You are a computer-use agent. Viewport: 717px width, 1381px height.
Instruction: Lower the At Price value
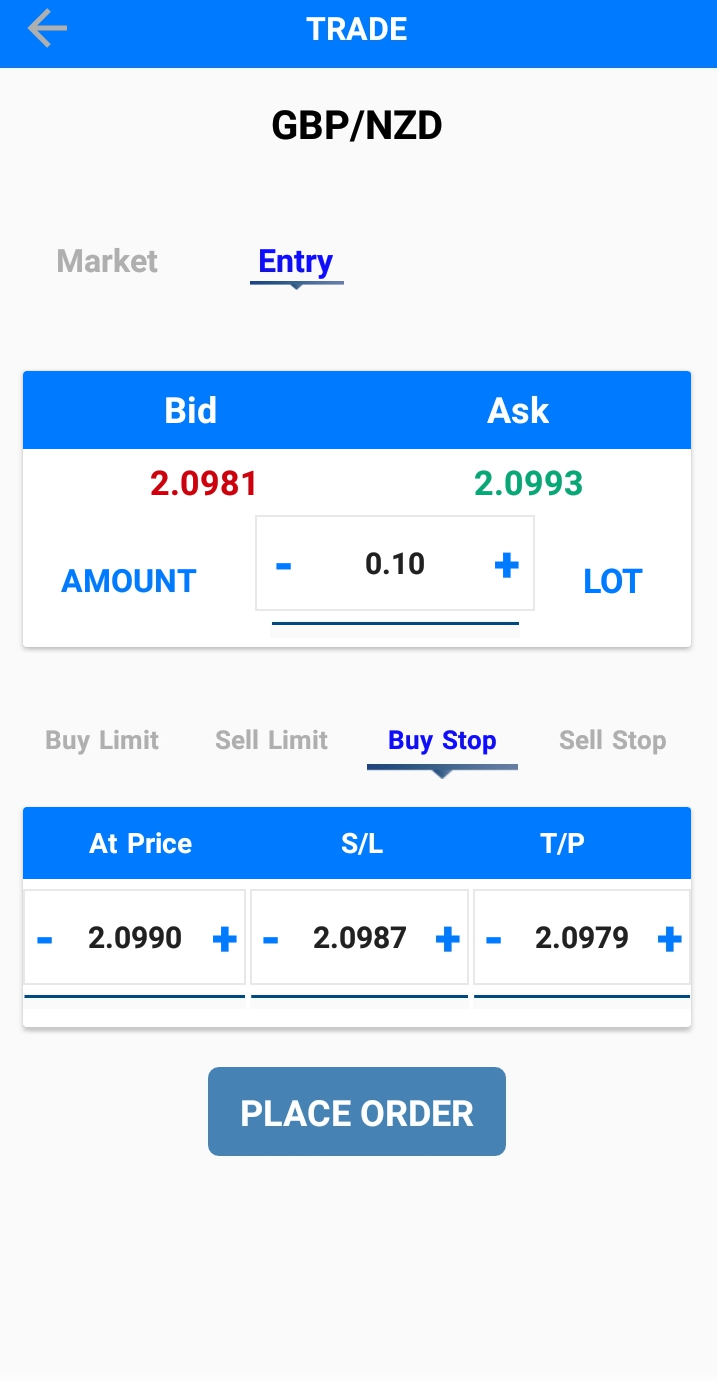click(44, 939)
